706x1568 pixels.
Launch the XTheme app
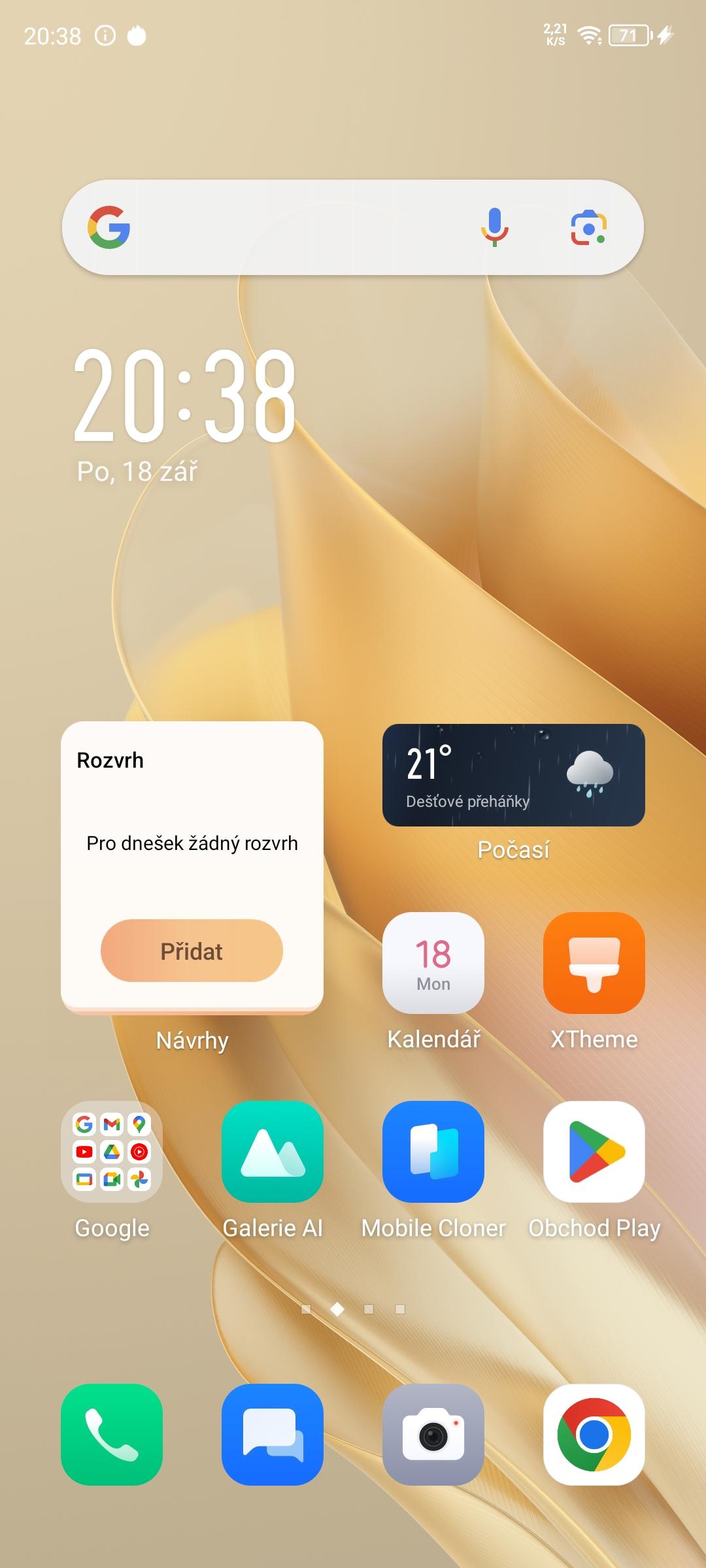[x=594, y=963]
